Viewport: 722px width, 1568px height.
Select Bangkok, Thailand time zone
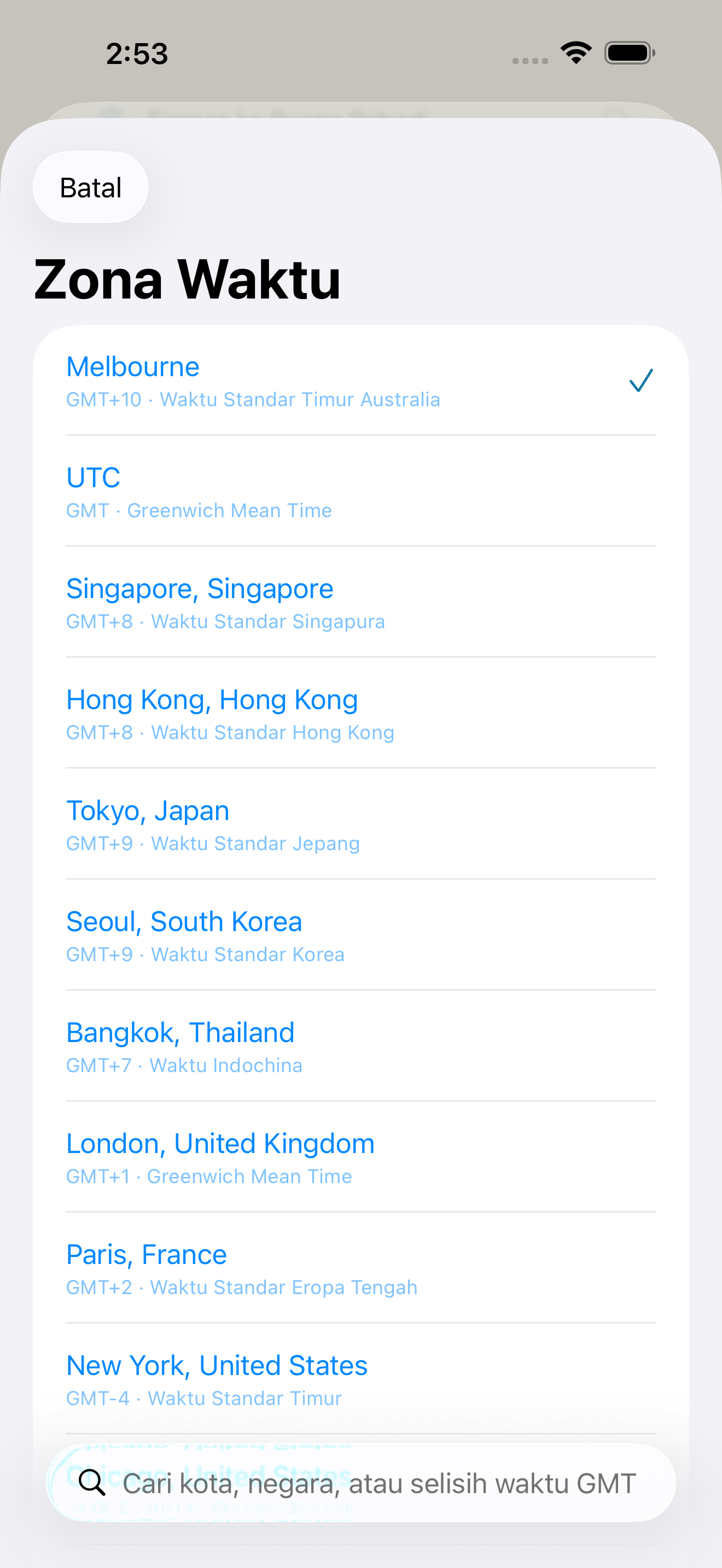tap(361, 1046)
